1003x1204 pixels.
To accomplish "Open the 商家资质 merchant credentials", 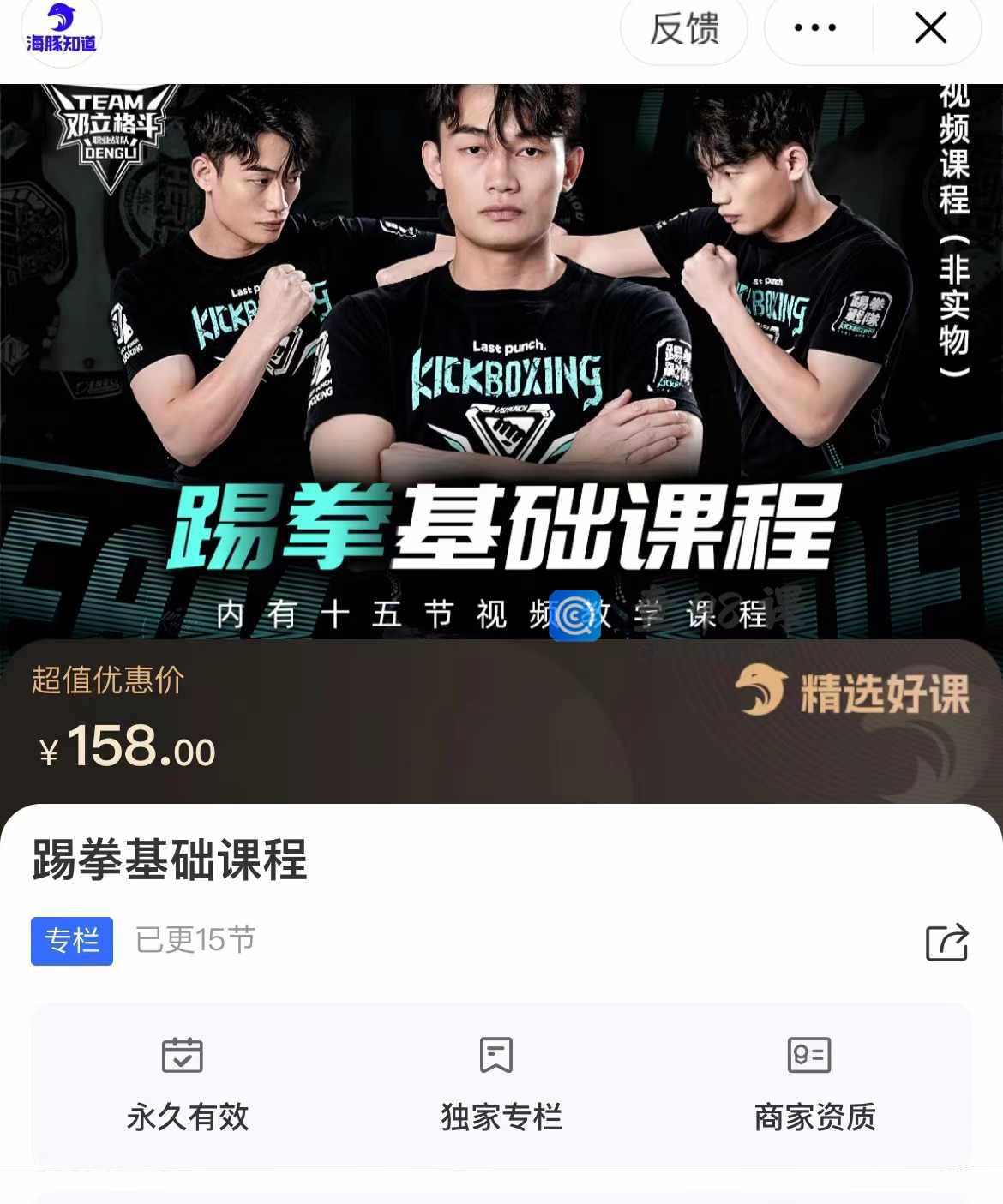I will tap(814, 1084).
